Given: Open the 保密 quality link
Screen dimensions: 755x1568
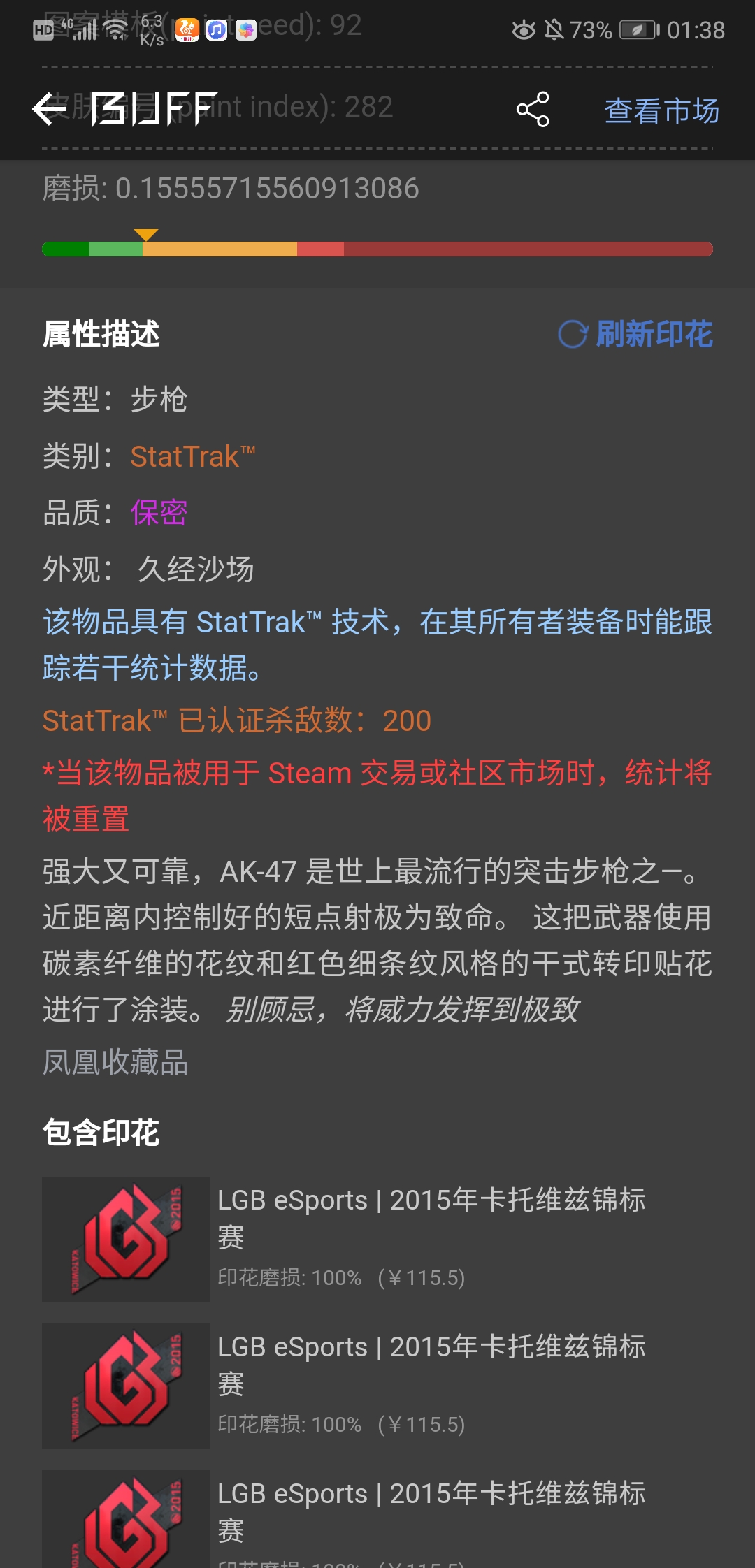Looking at the screenshot, I should point(159,513).
